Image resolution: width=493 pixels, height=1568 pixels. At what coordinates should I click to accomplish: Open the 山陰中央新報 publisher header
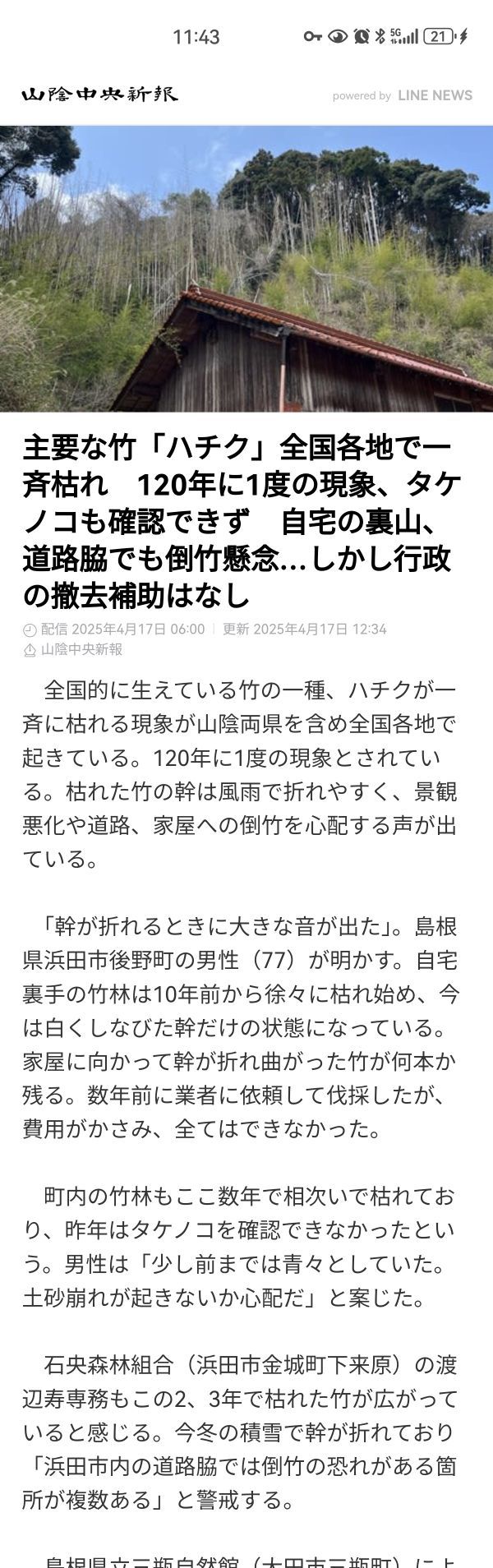(x=99, y=95)
